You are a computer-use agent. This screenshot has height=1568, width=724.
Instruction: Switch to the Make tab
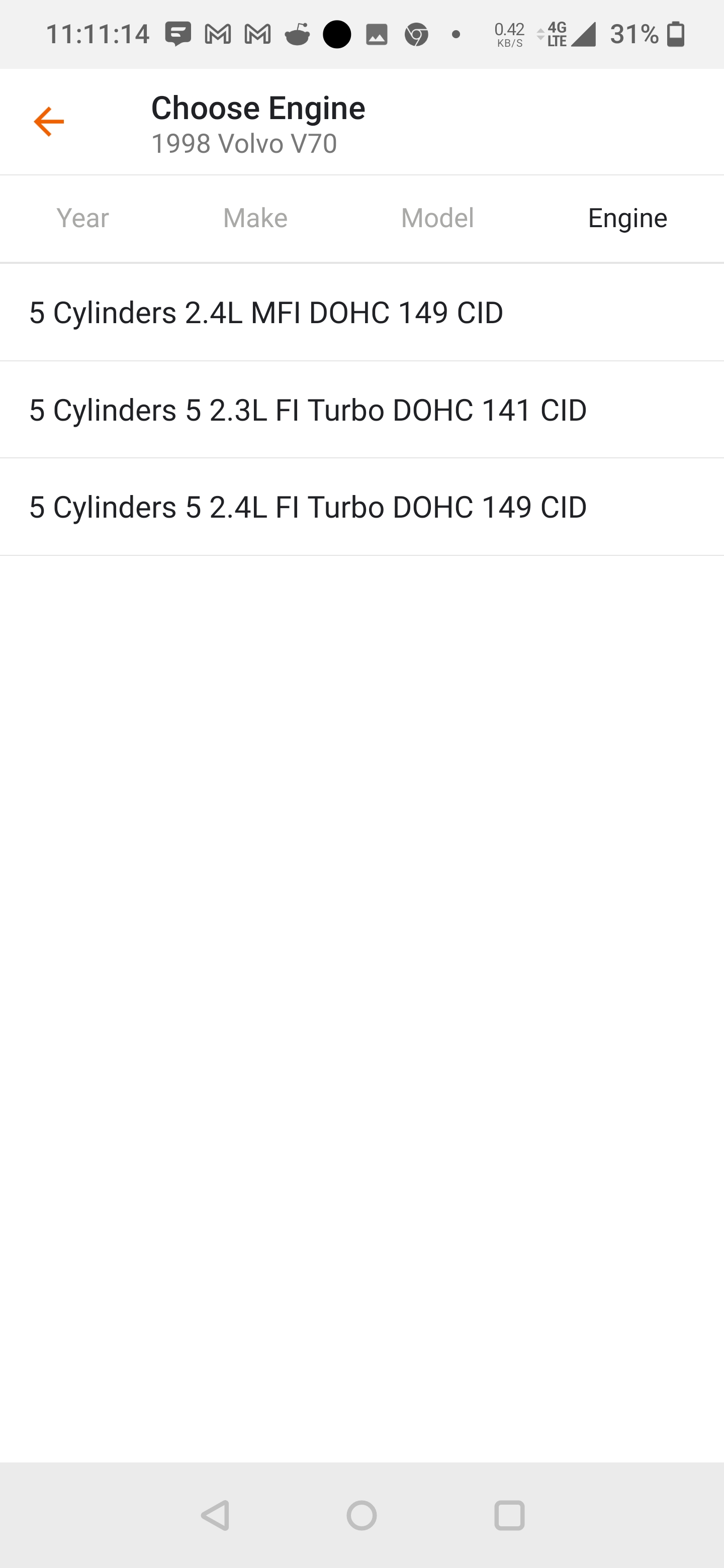[x=255, y=218]
